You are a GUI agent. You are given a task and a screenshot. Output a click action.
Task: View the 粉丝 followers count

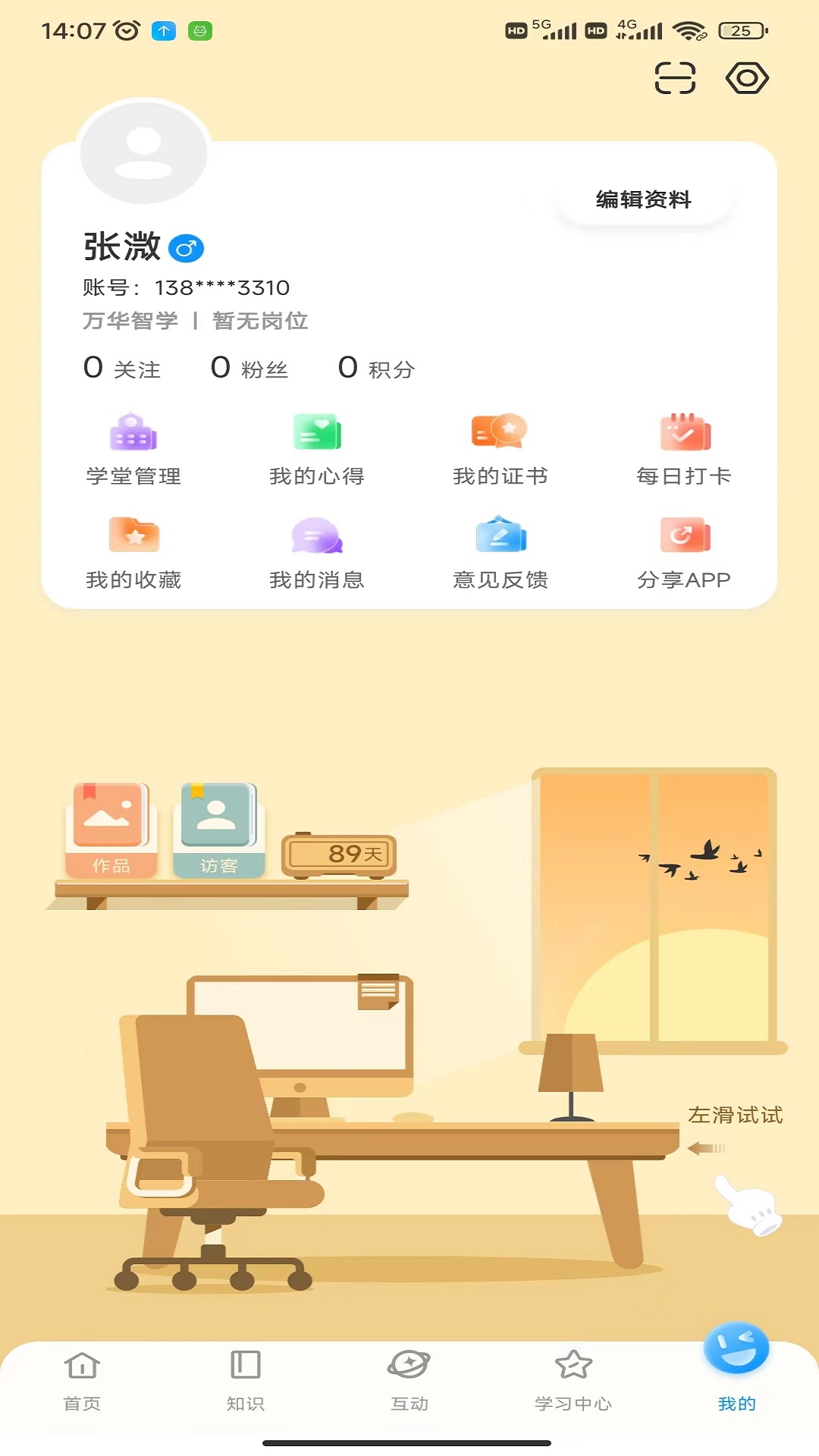[x=249, y=368]
